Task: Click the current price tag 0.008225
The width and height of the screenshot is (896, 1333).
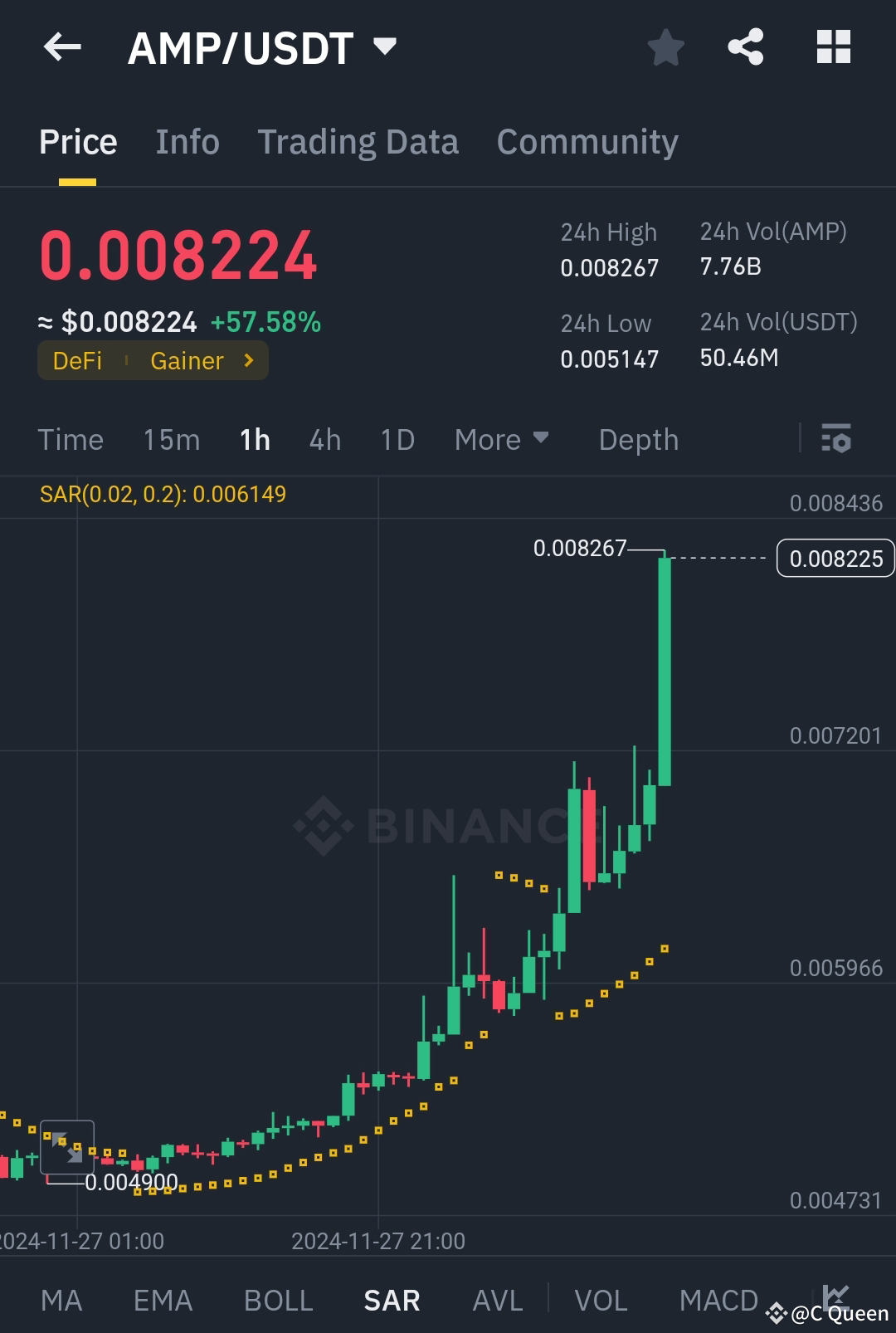Action: [835, 558]
